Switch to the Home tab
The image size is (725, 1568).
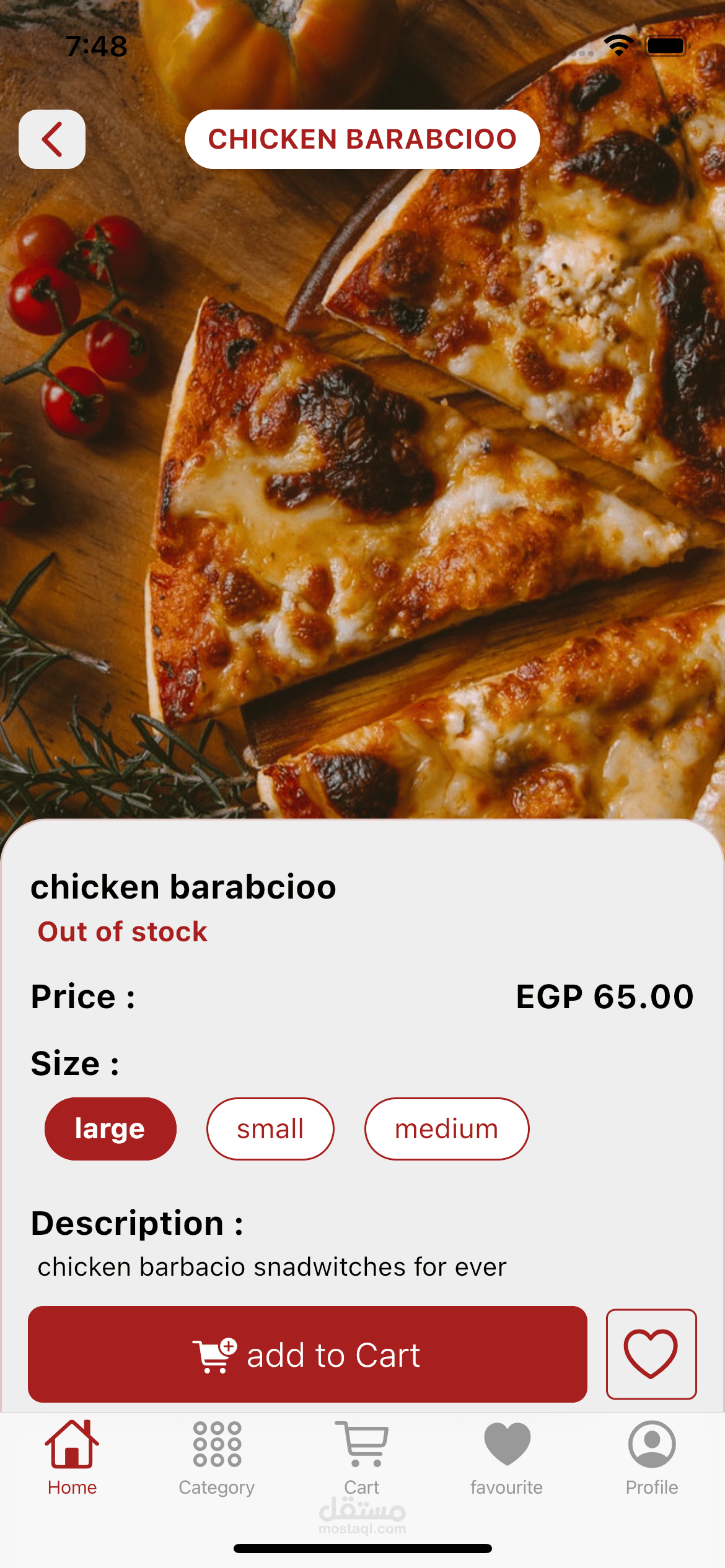coord(72,1455)
